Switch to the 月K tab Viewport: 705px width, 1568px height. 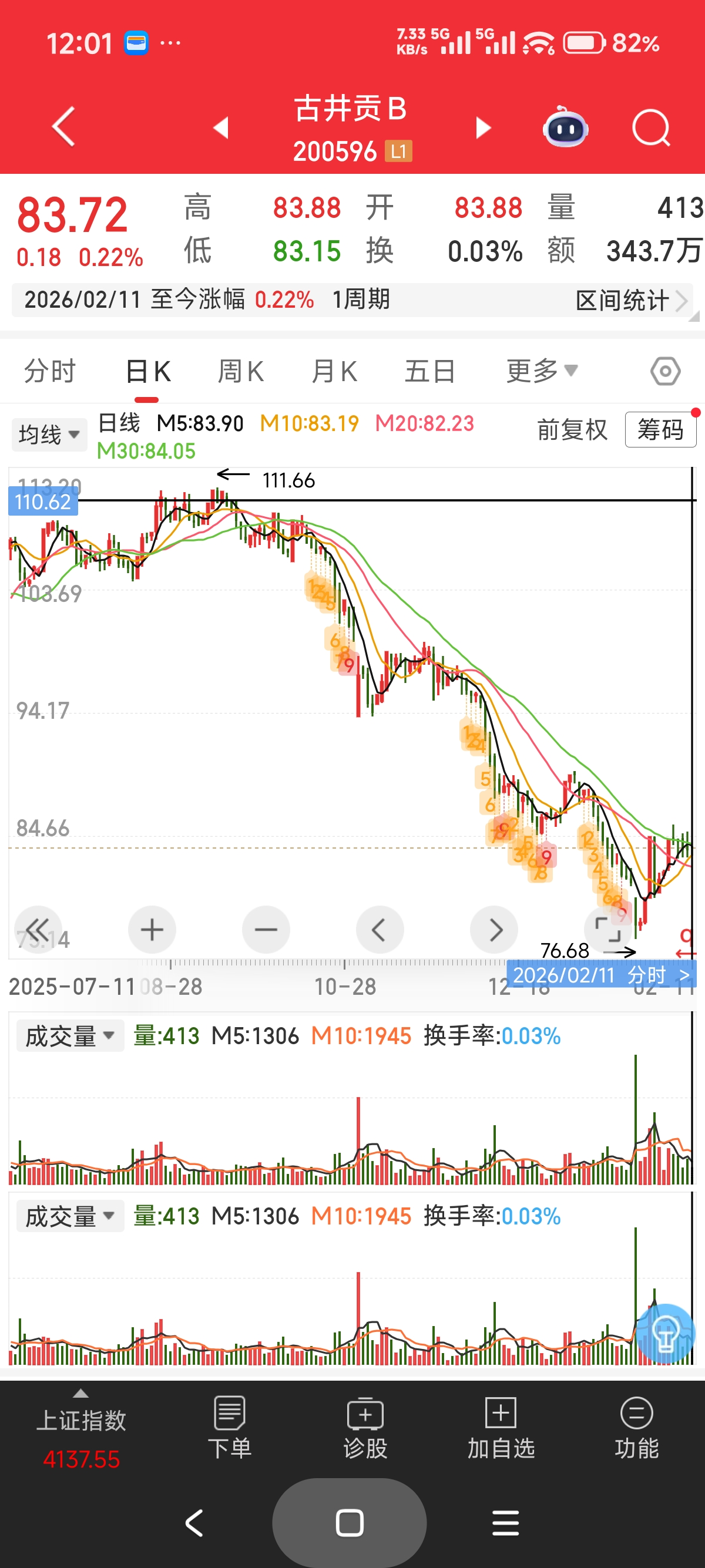[x=334, y=371]
